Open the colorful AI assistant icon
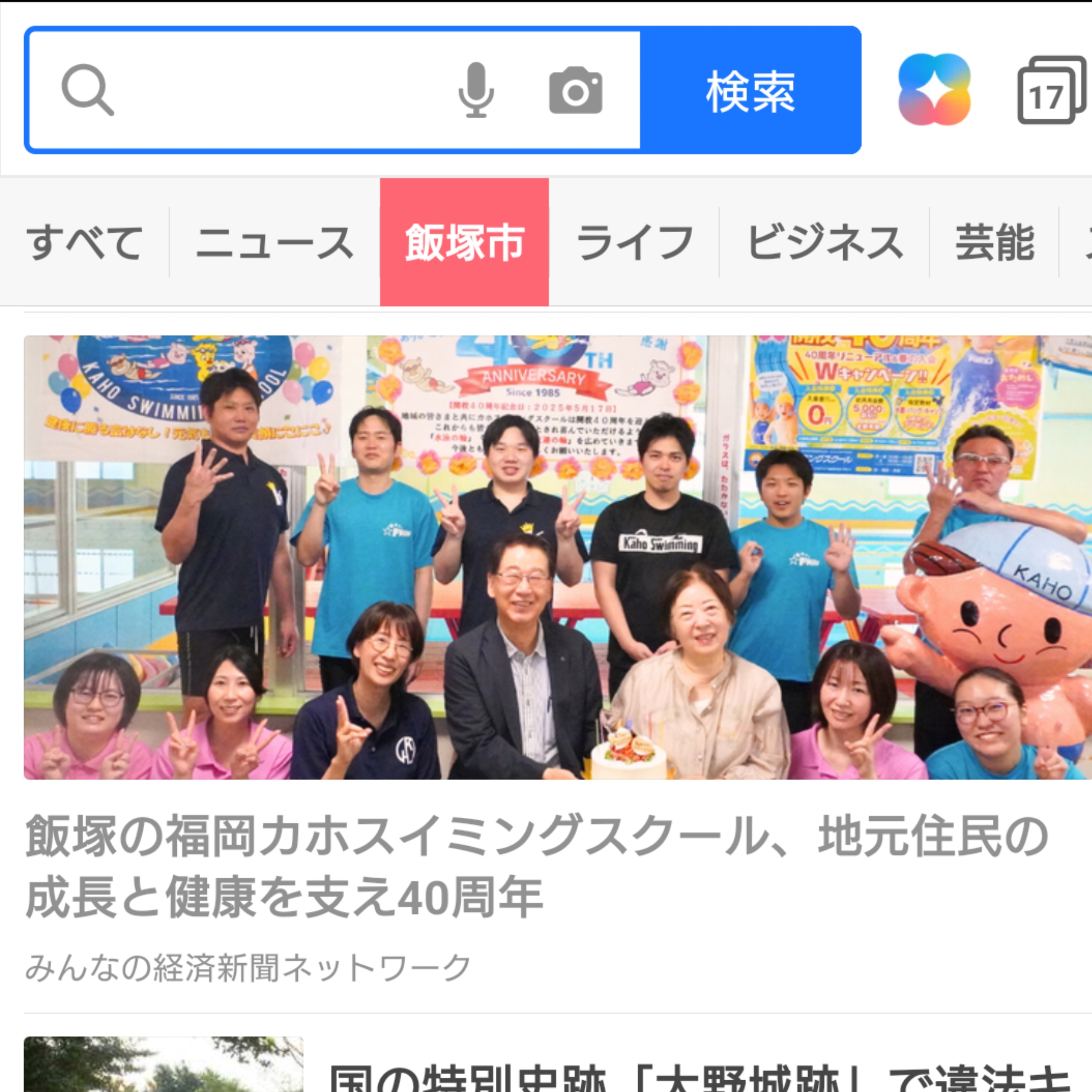Screen dimensions: 1092x1092 [x=934, y=89]
